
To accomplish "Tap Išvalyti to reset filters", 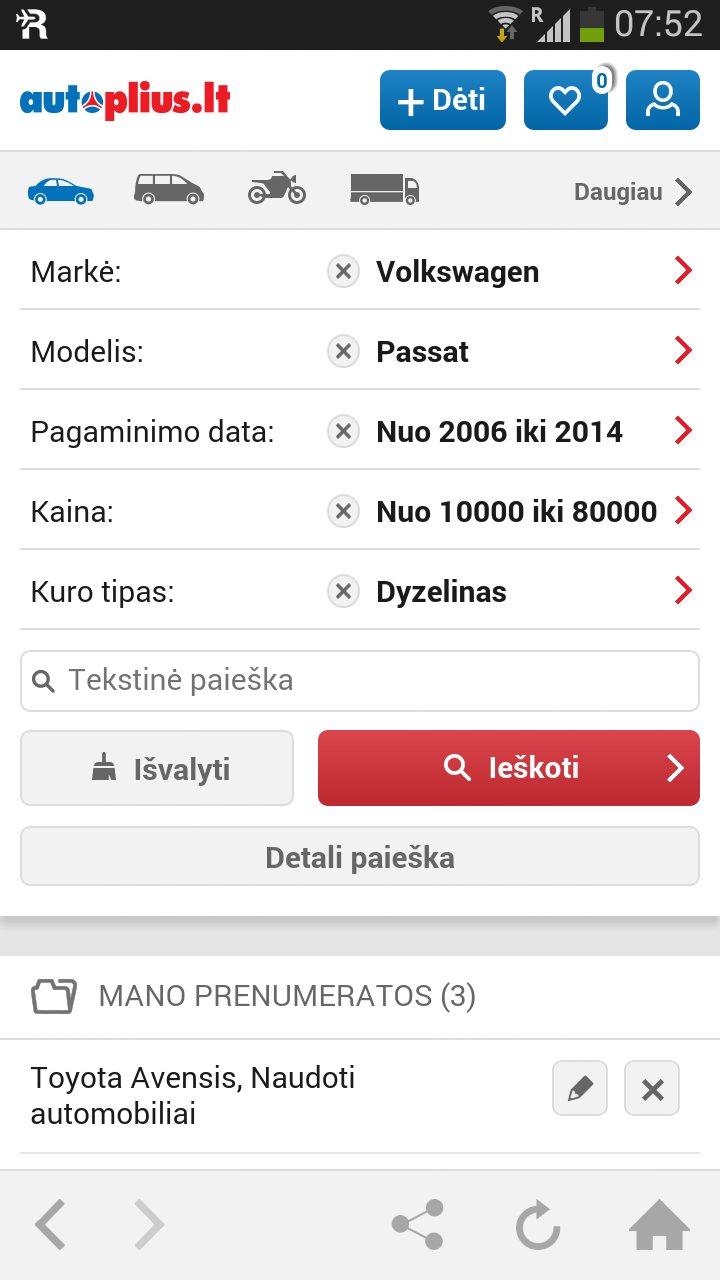I will point(157,768).
